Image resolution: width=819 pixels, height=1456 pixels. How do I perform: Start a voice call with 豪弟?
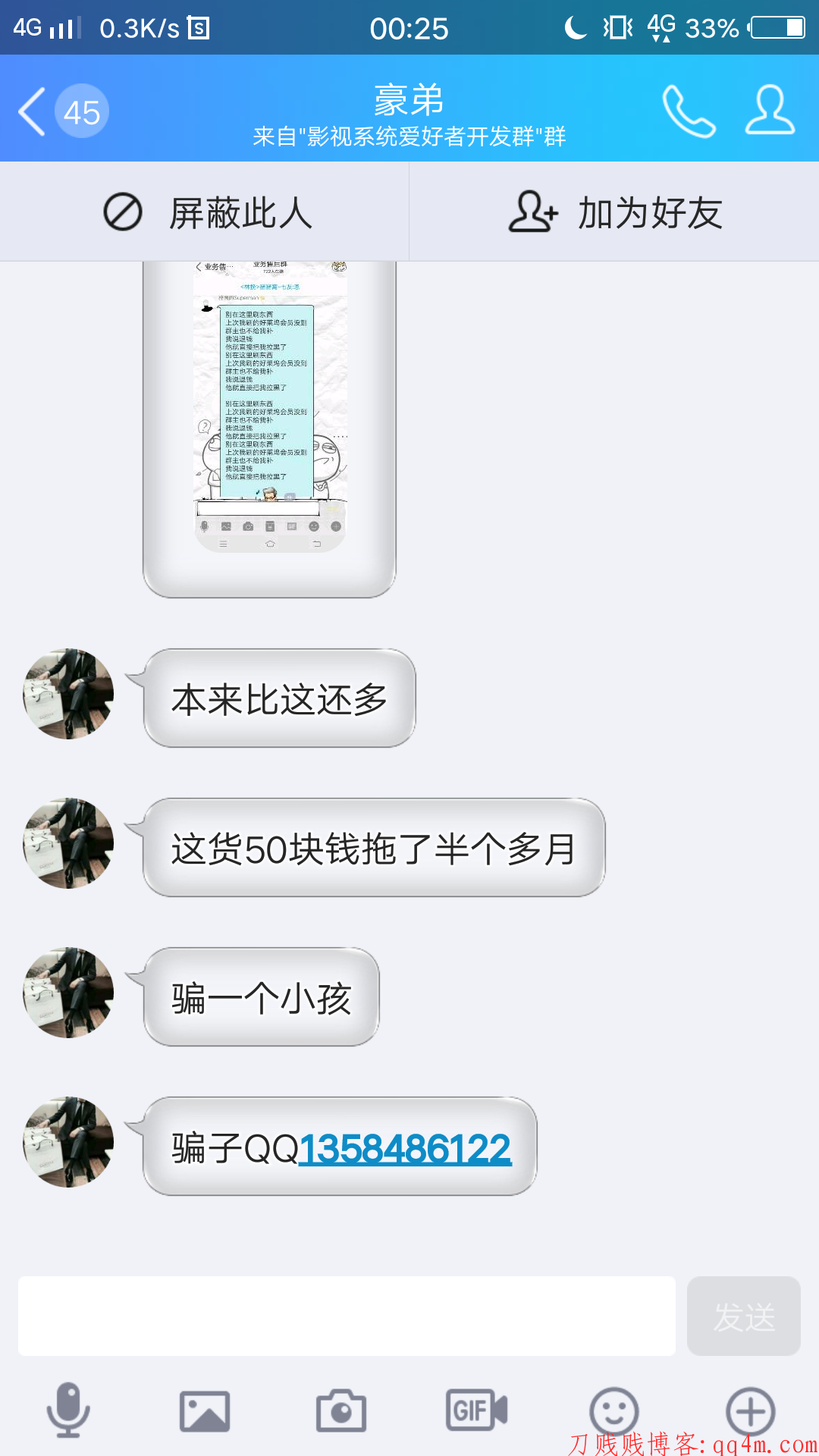click(x=689, y=111)
